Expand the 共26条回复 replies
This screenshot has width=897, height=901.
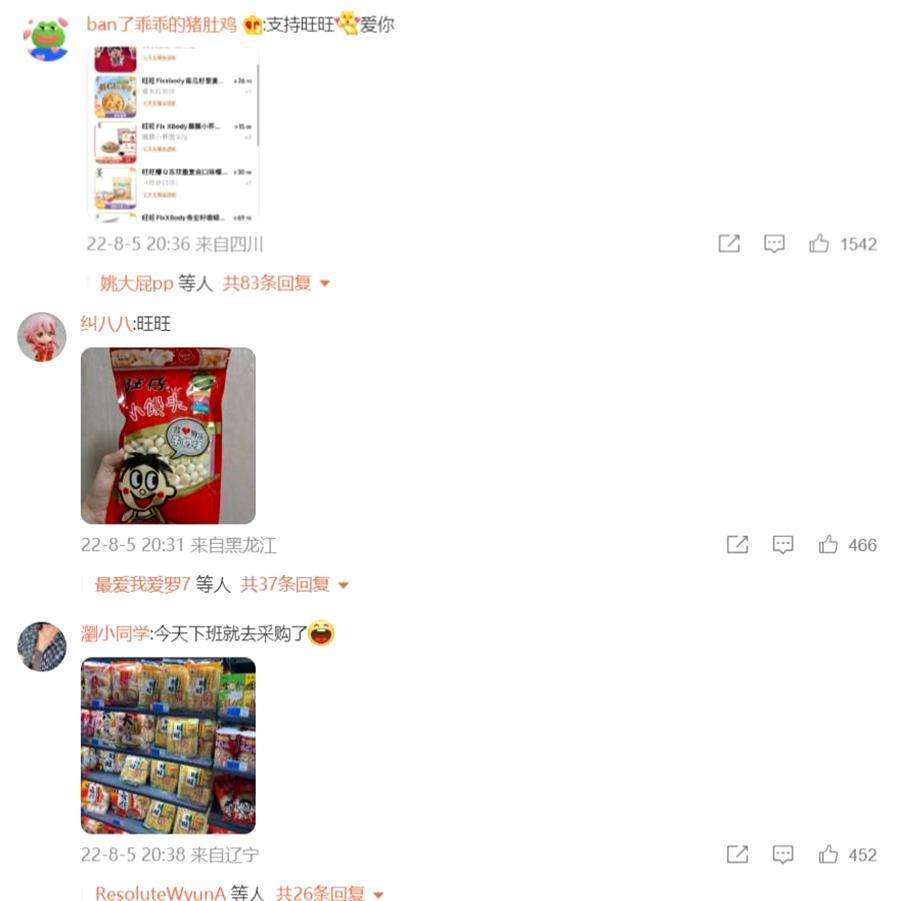point(329,893)
